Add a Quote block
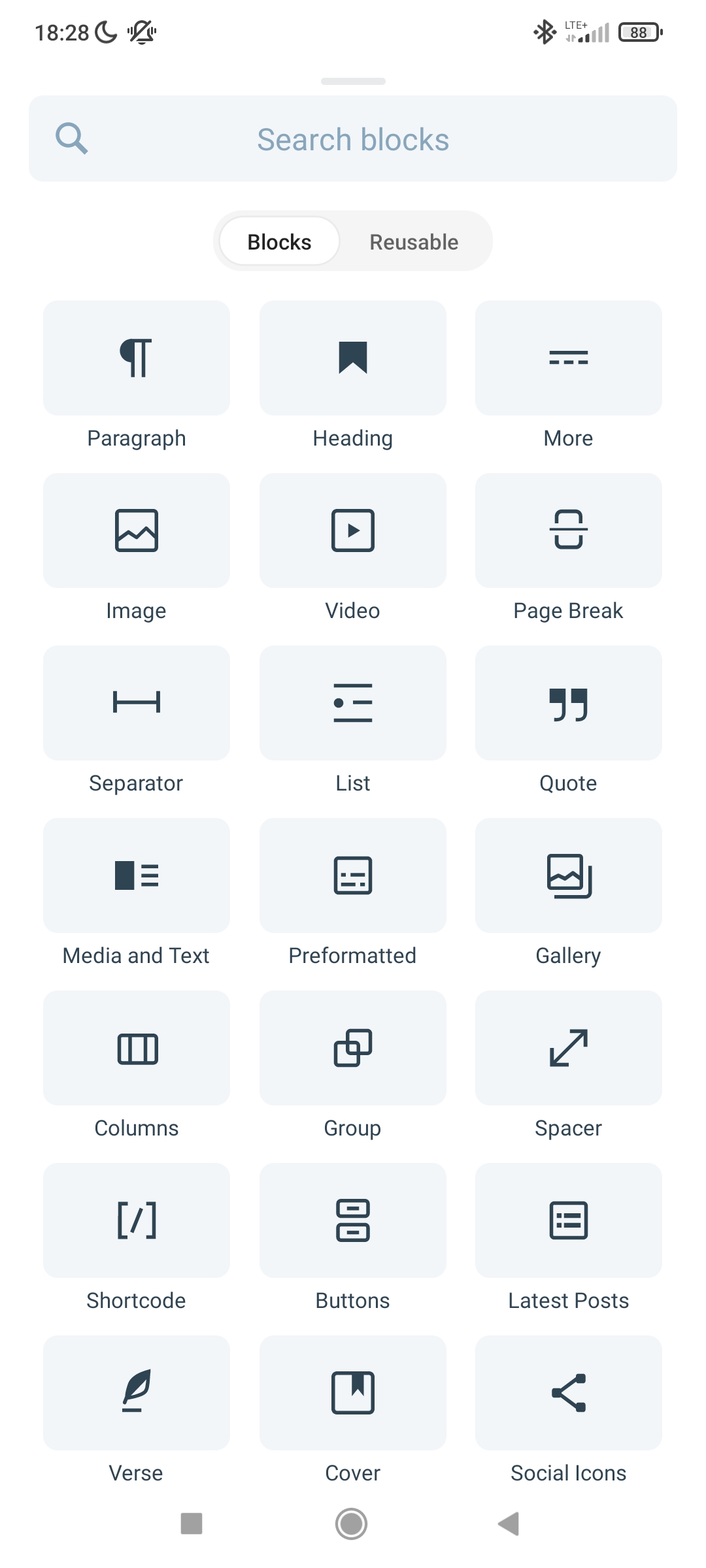Viewport: 706px width, 1568px height. coord(569,704)
